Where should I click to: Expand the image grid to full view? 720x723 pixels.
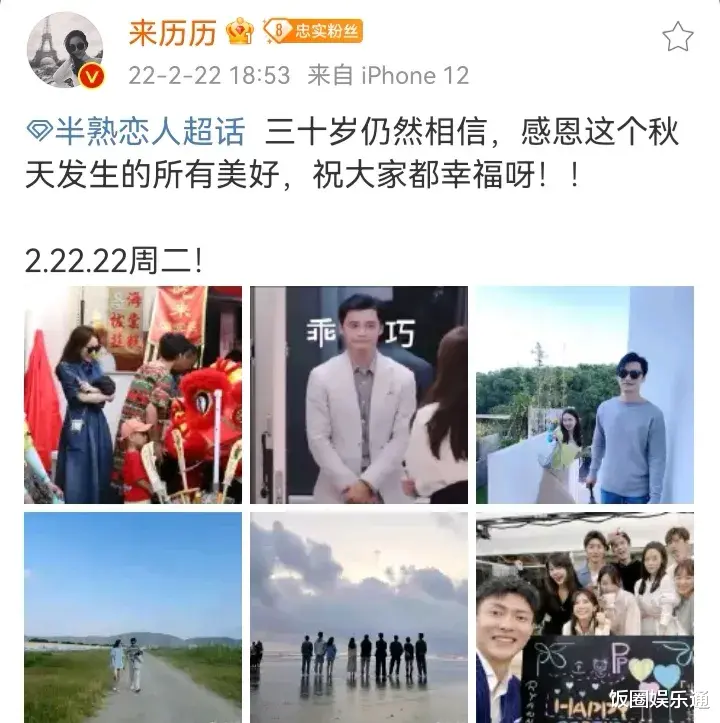(x=360, y=500)
